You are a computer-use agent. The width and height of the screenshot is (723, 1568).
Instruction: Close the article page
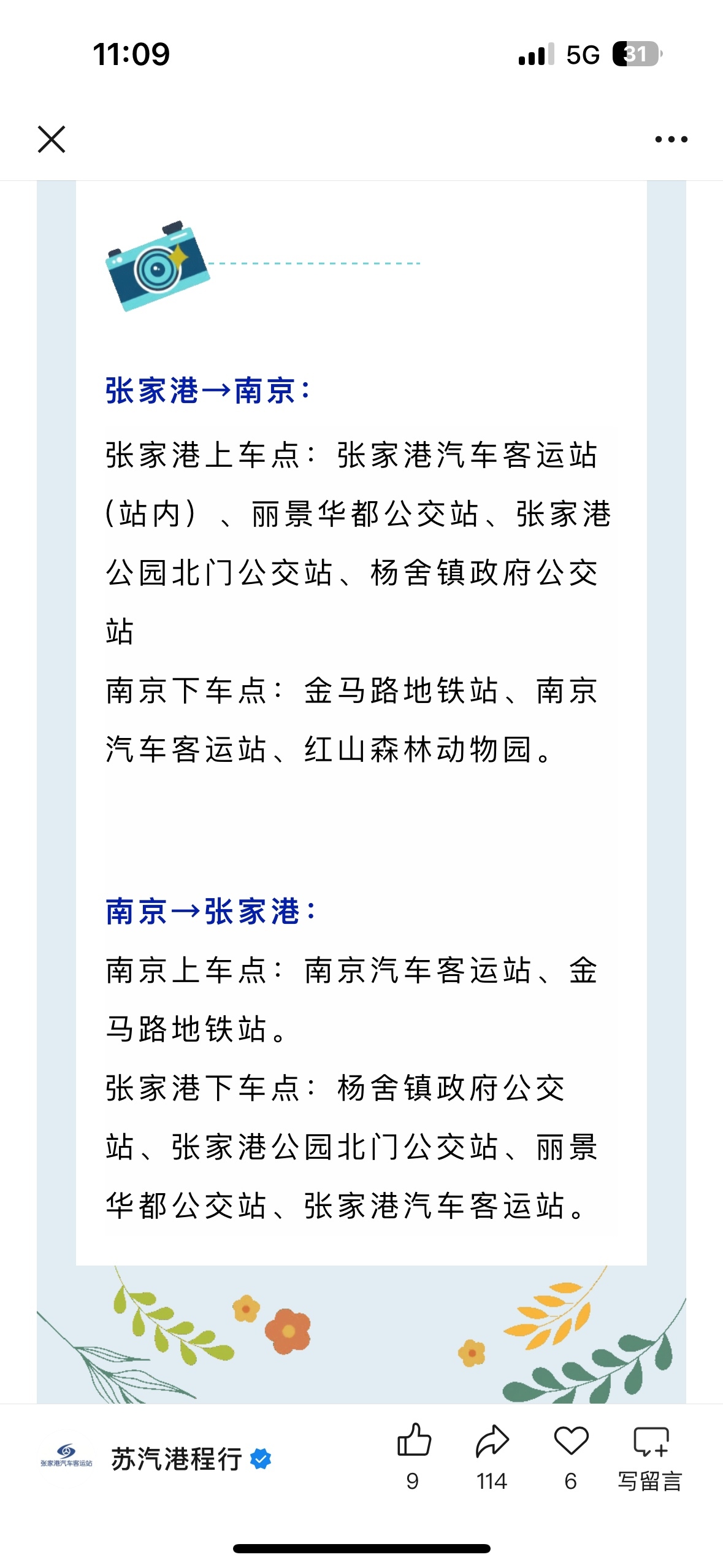pyautogui.click(x=52, y=139)
